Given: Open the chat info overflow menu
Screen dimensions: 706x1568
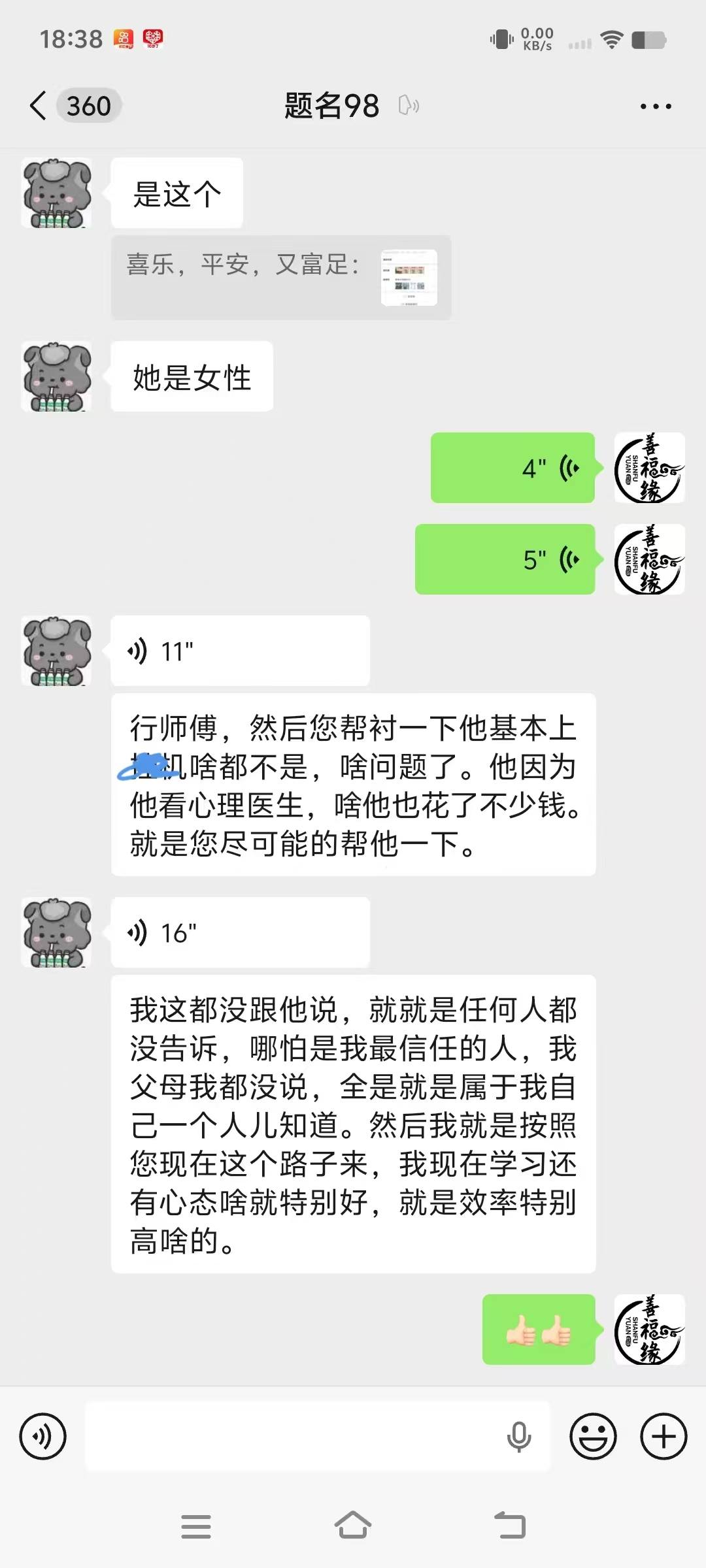Looking at the screenshot, I should tap(655, 106).
